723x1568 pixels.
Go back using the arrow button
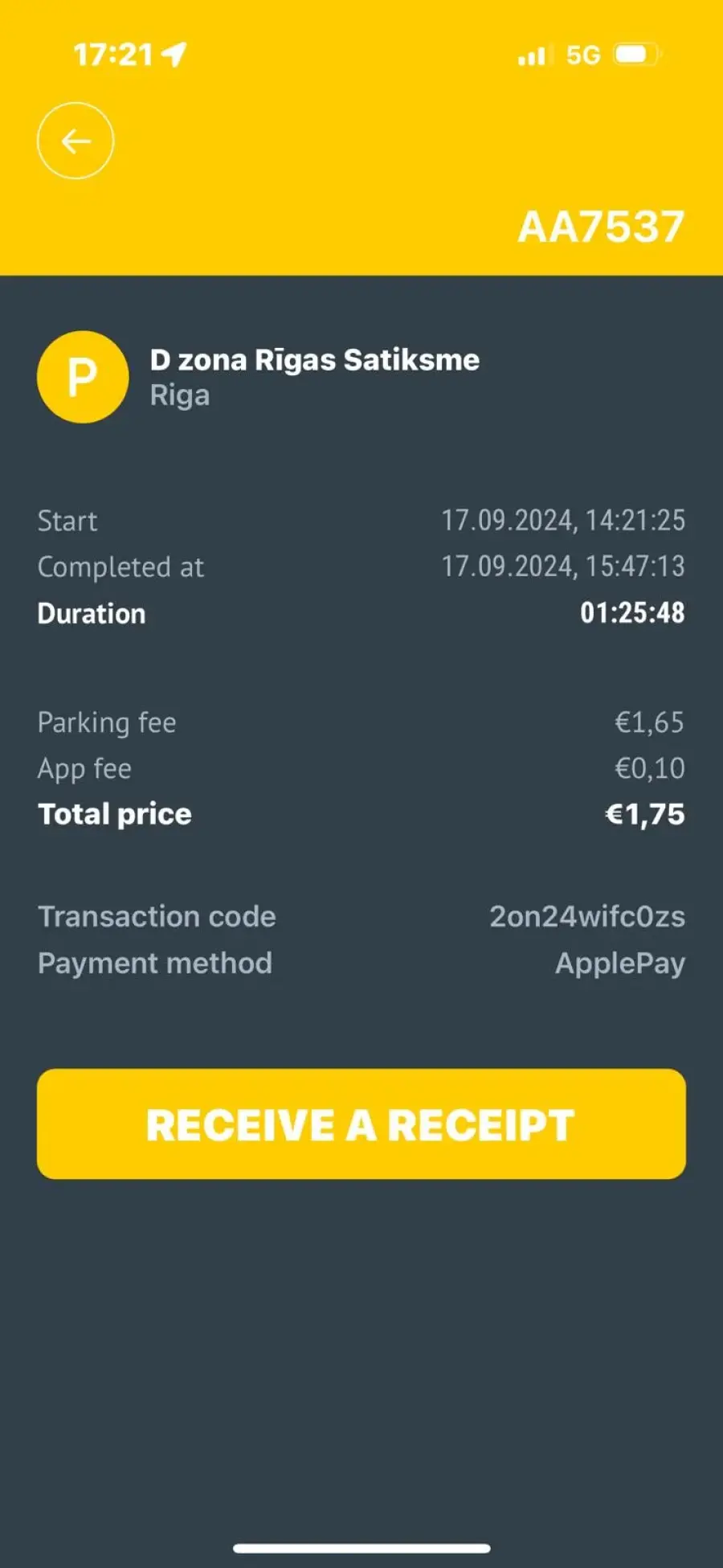click(x=76, y=141)
